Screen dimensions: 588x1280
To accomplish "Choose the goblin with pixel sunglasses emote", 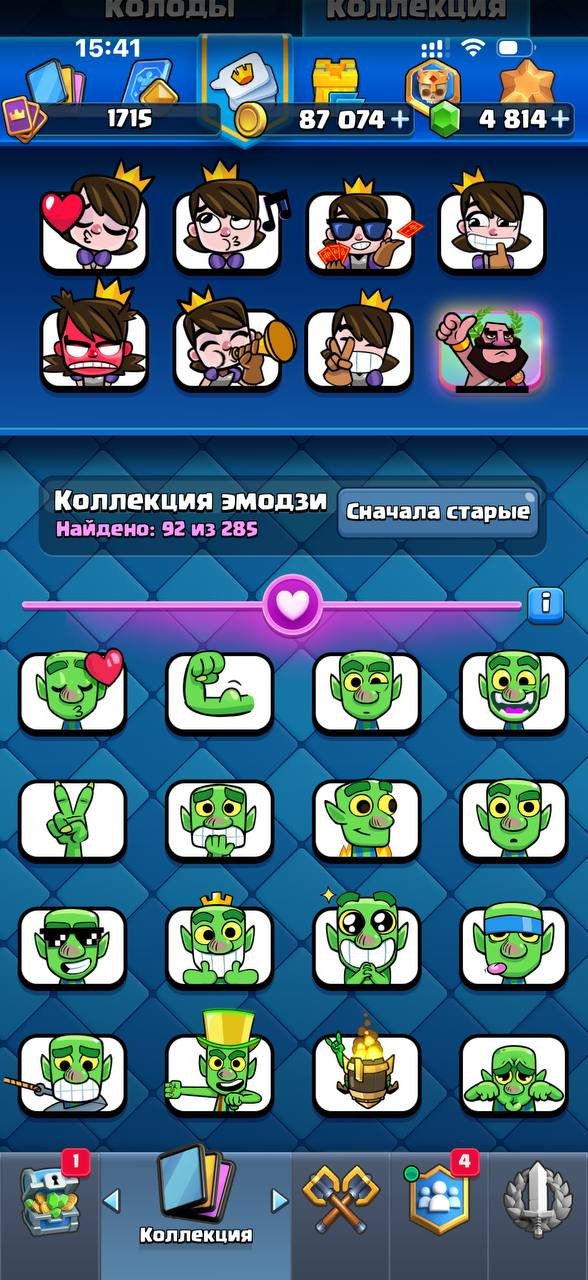I will tap(74, 948).
